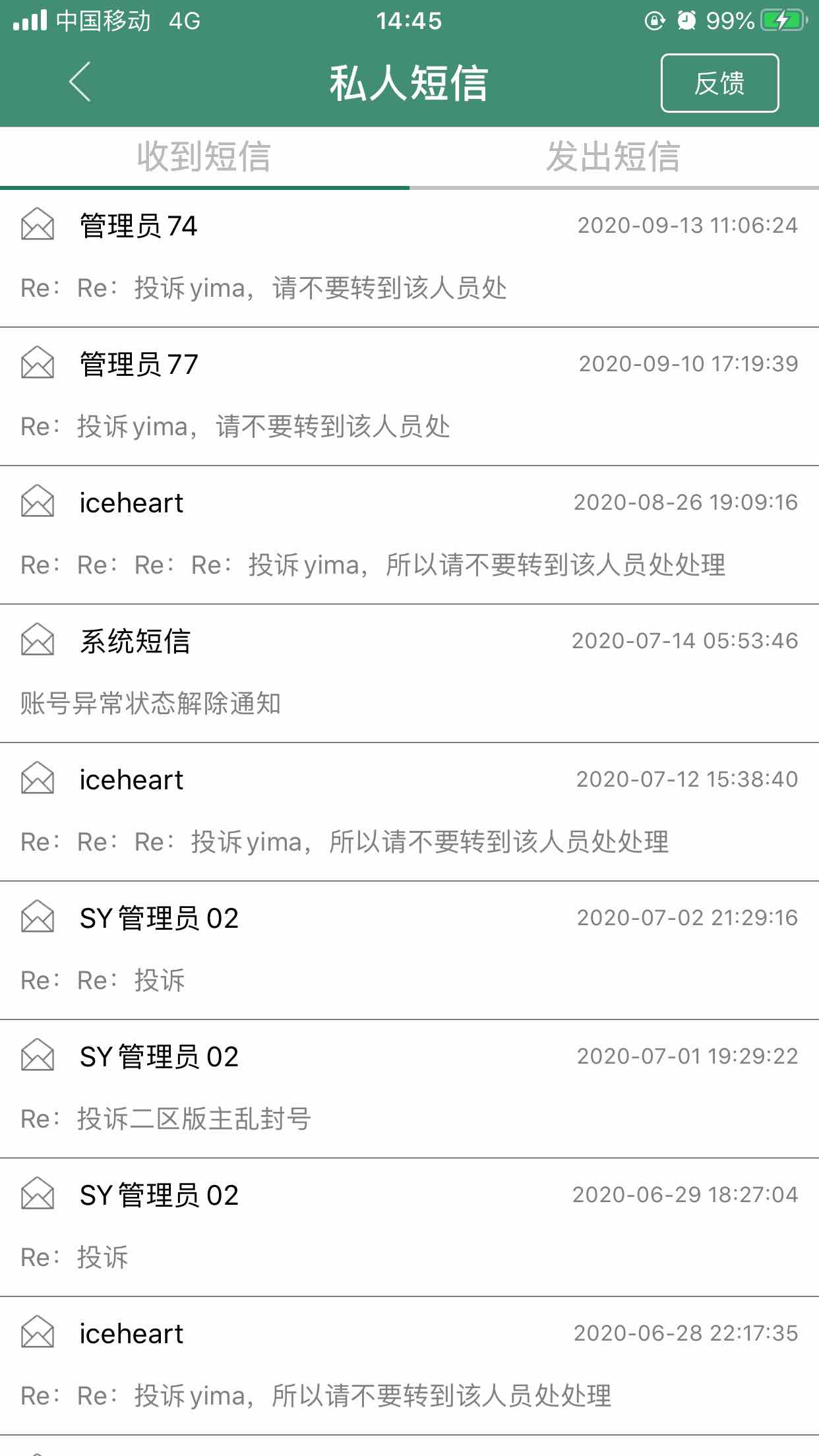Open SY 管理员 02 message from 2020-06-29
This screenshot has height=1456, width=819.
[x=409, y=1228]
